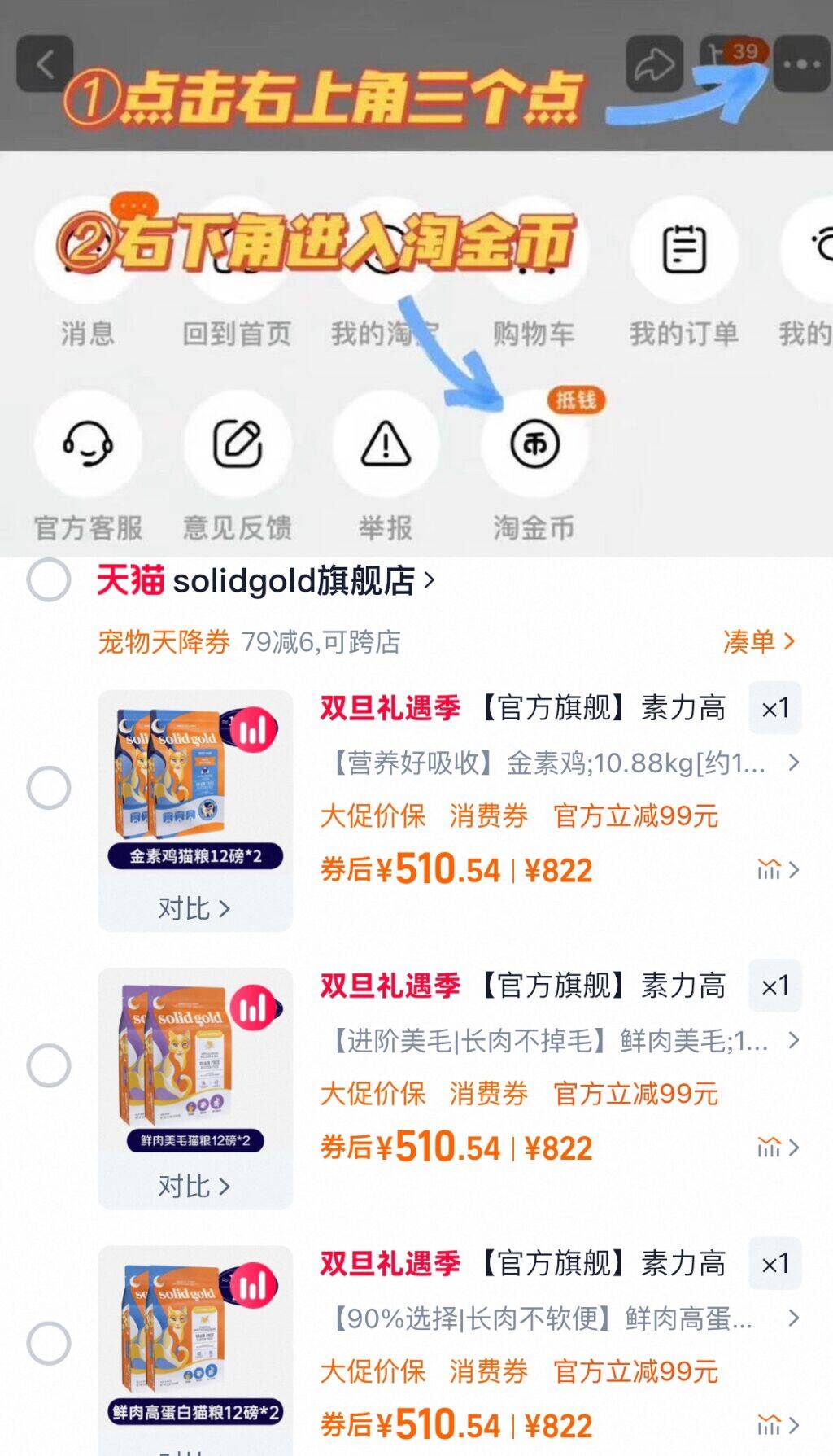Open the 意见反馈 feedback pencil icon
The height and width of the screenshot is (1456, 833).
tap(237, 444)
